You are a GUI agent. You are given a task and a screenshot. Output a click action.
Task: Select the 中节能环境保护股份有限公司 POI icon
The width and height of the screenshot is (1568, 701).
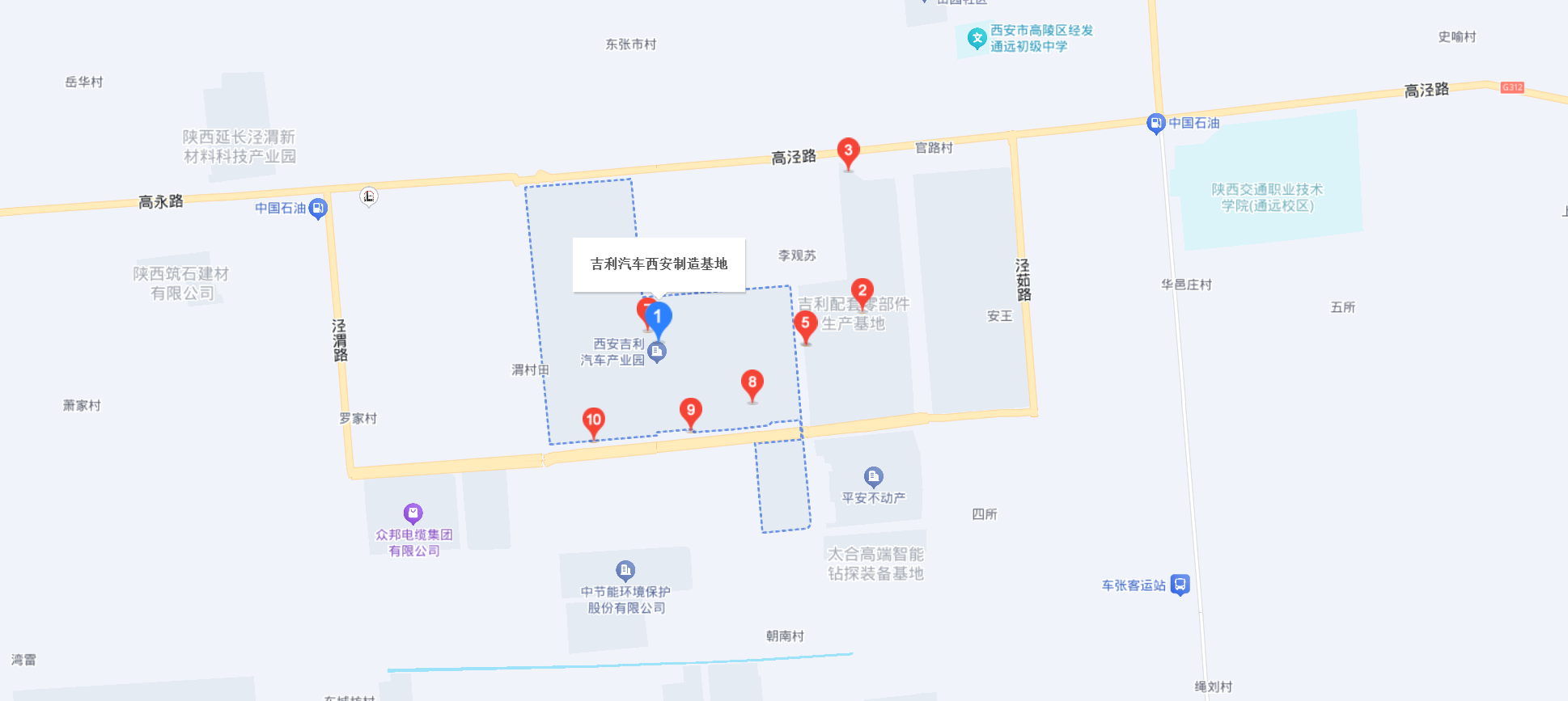pos(625,570)
